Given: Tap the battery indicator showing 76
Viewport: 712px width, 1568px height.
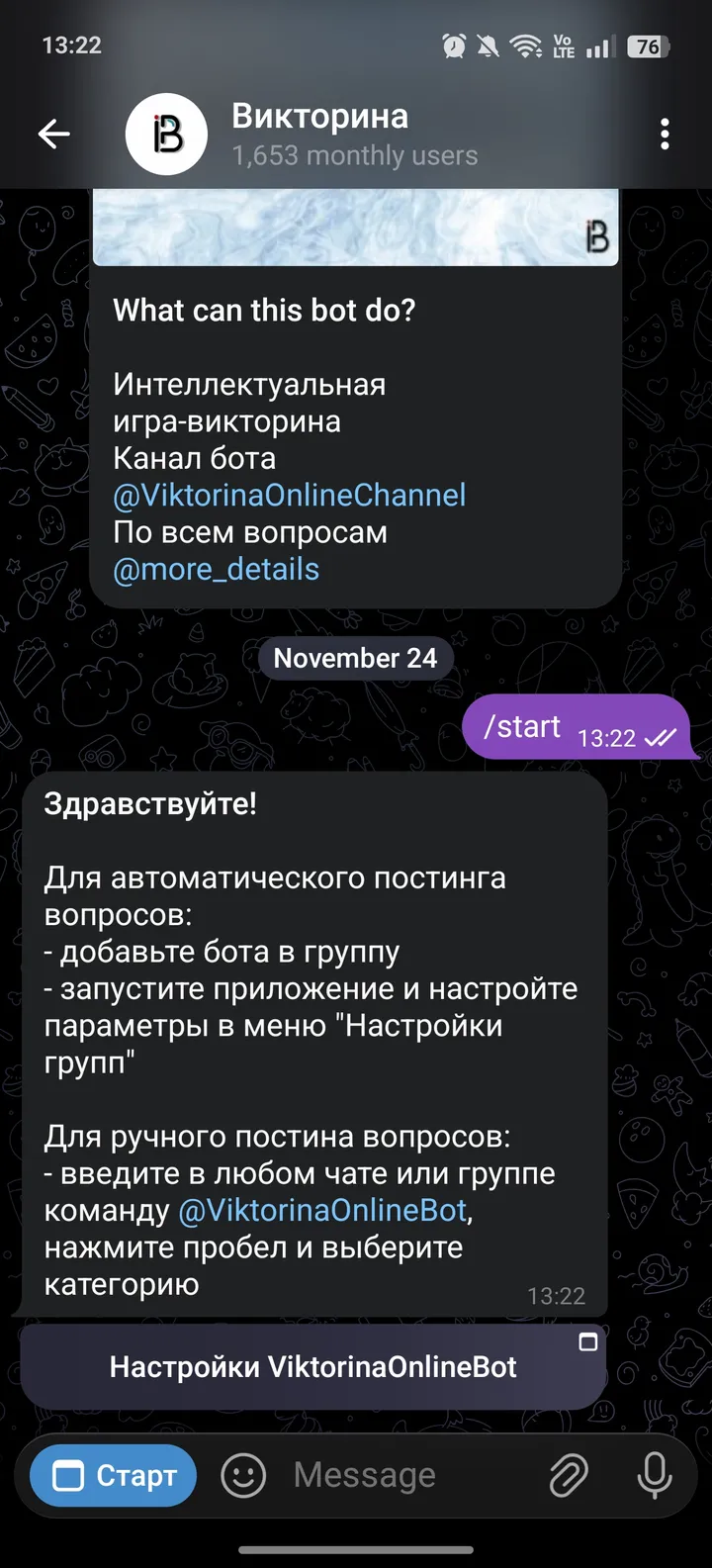Looking at the screenshot, I should (x=650, y=46).
